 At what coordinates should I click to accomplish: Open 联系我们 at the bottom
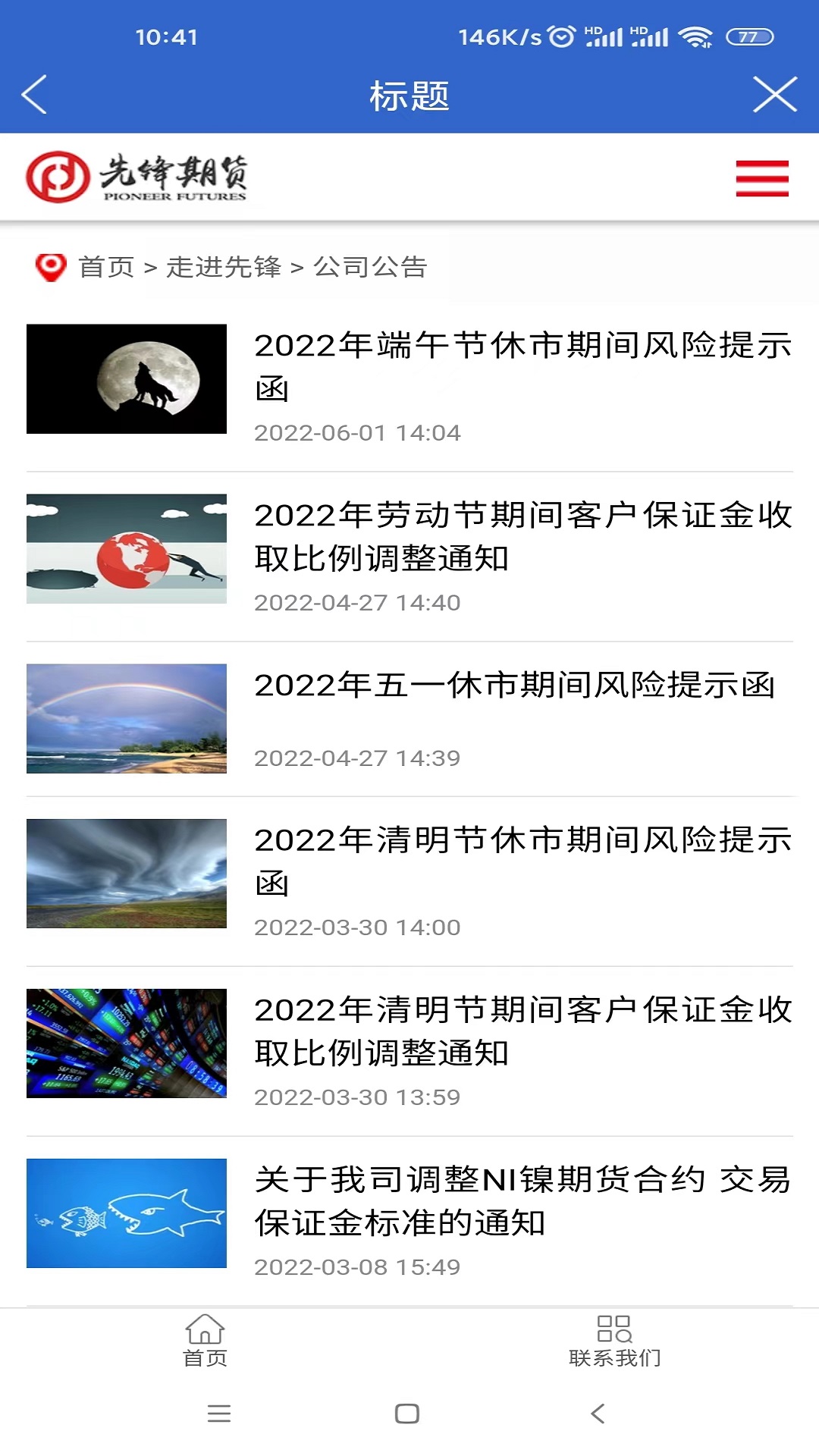pyautogui.click(x=614, y=1341)
